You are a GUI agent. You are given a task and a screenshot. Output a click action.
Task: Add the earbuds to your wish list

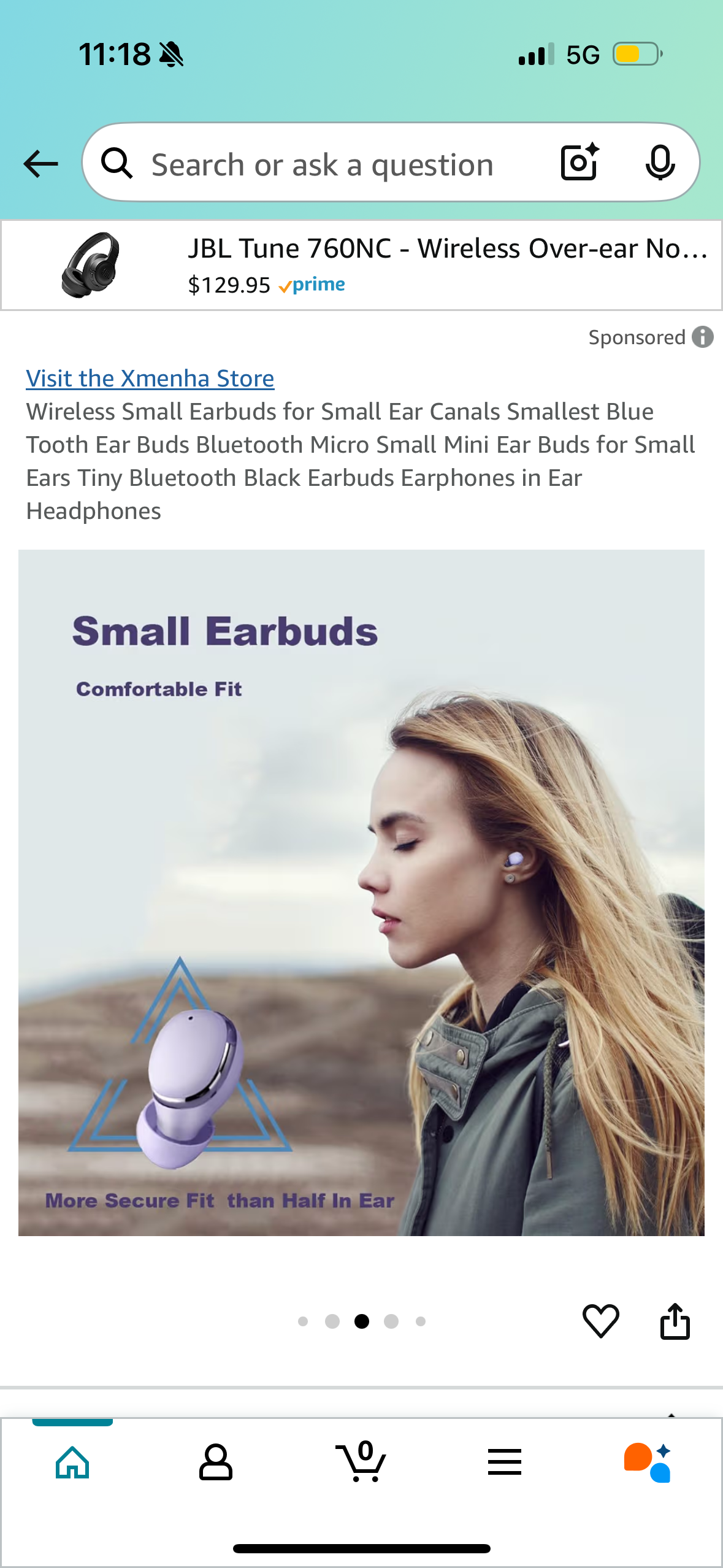coord(600,1320)
